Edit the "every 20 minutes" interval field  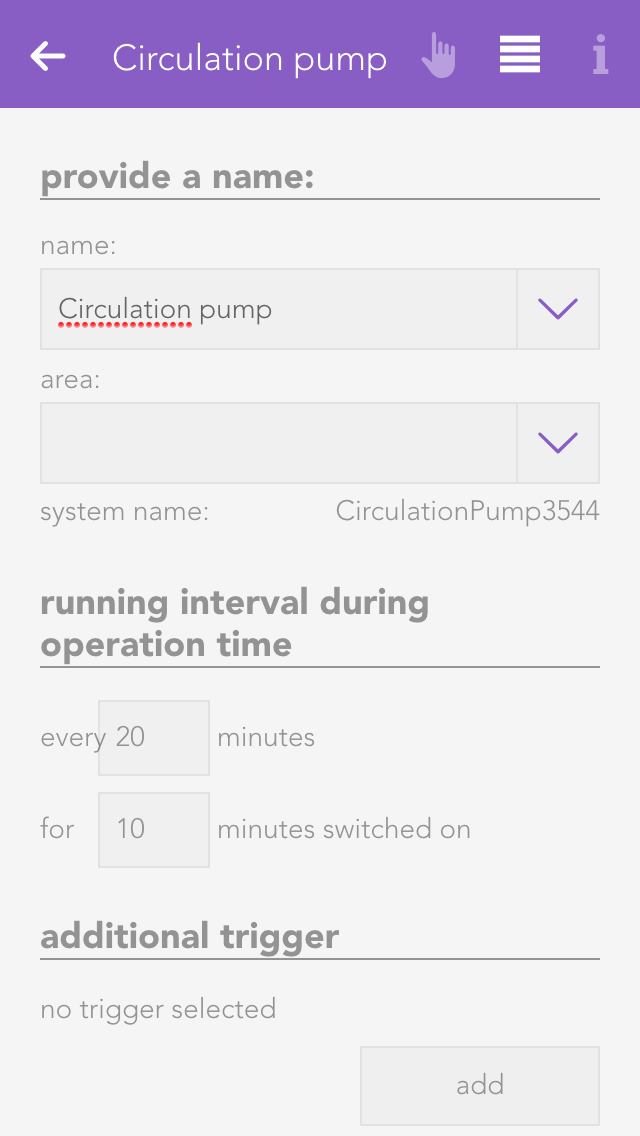tap(154, 738)
